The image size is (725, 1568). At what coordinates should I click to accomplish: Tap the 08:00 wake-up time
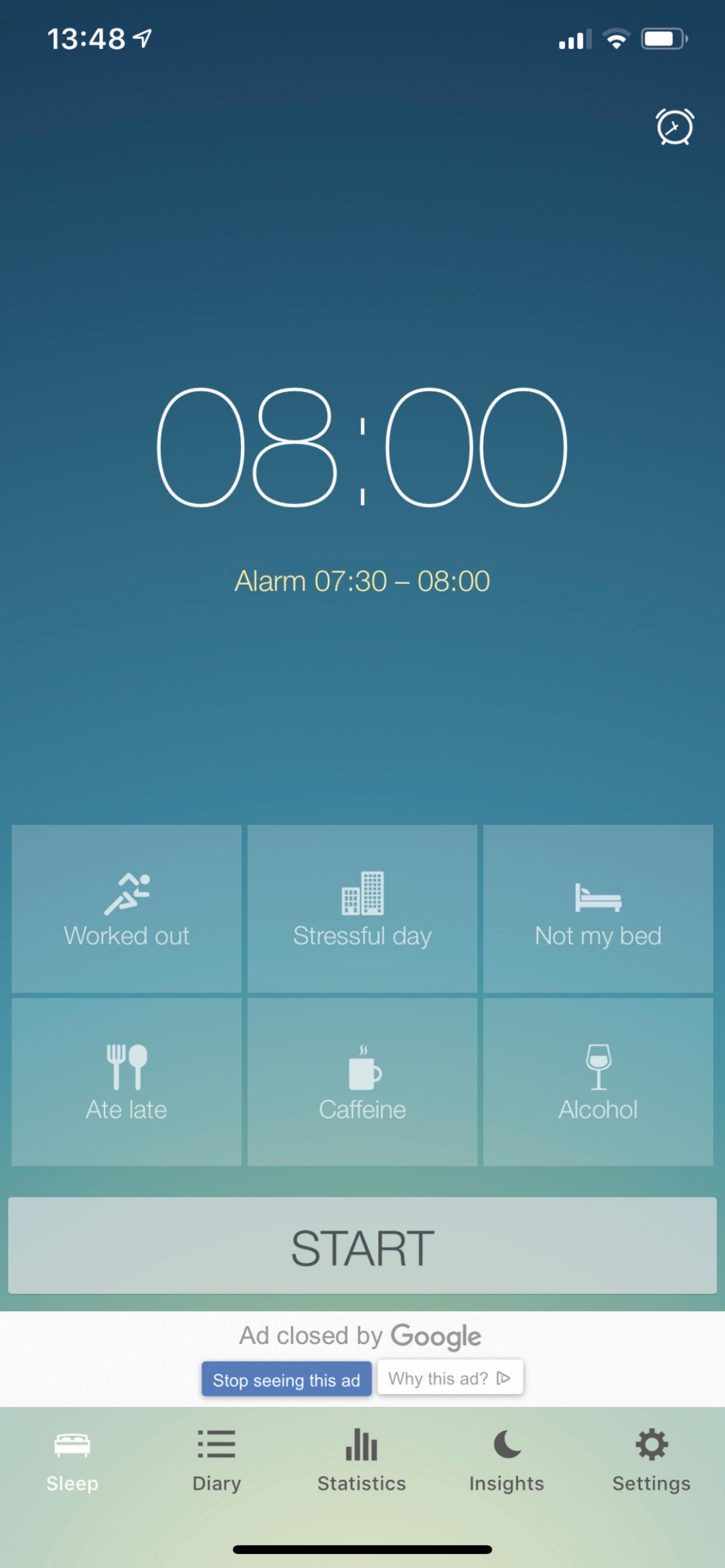(x=362, y=447)
